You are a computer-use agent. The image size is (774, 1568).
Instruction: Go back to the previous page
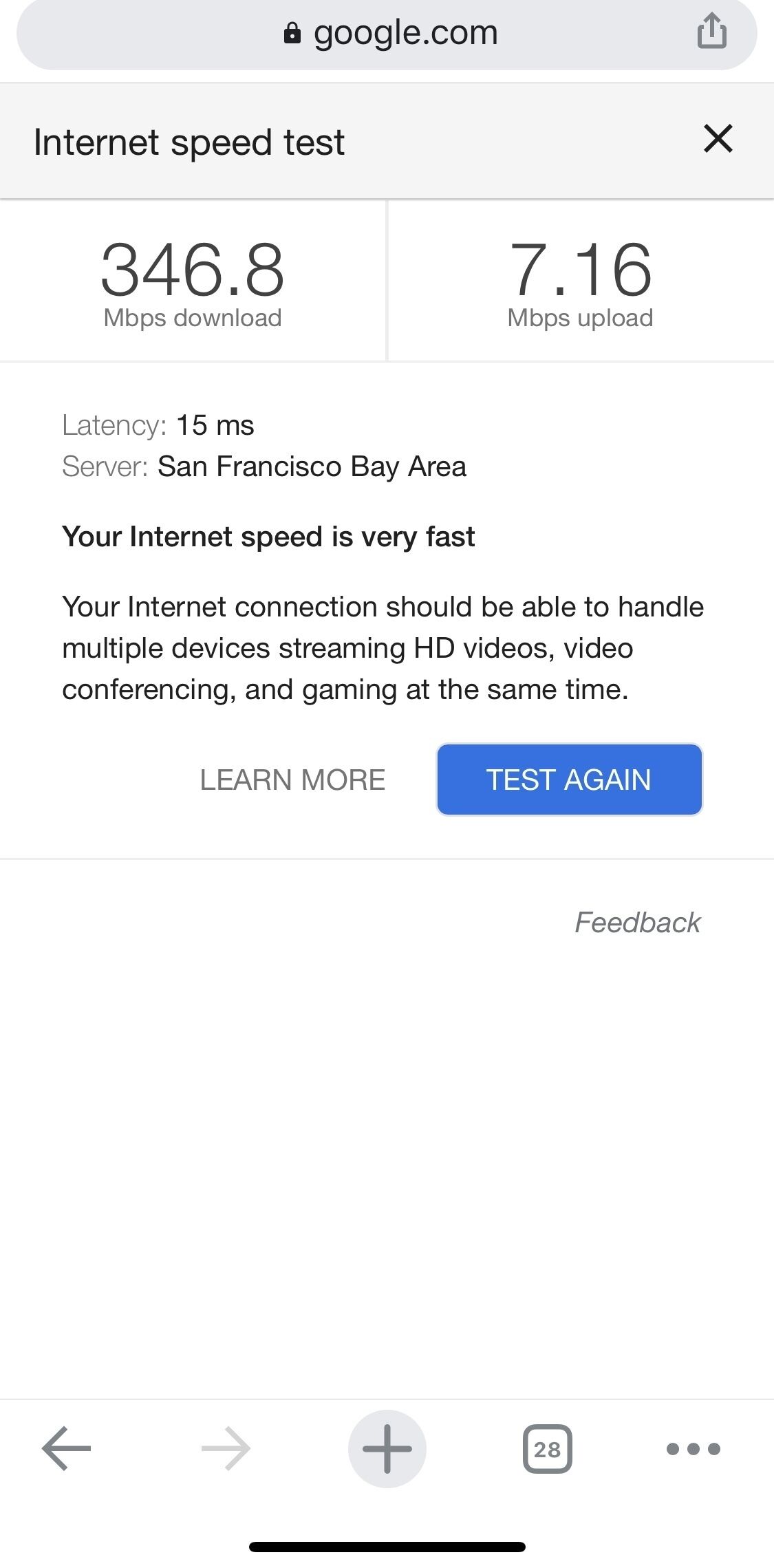point(66,1448)
